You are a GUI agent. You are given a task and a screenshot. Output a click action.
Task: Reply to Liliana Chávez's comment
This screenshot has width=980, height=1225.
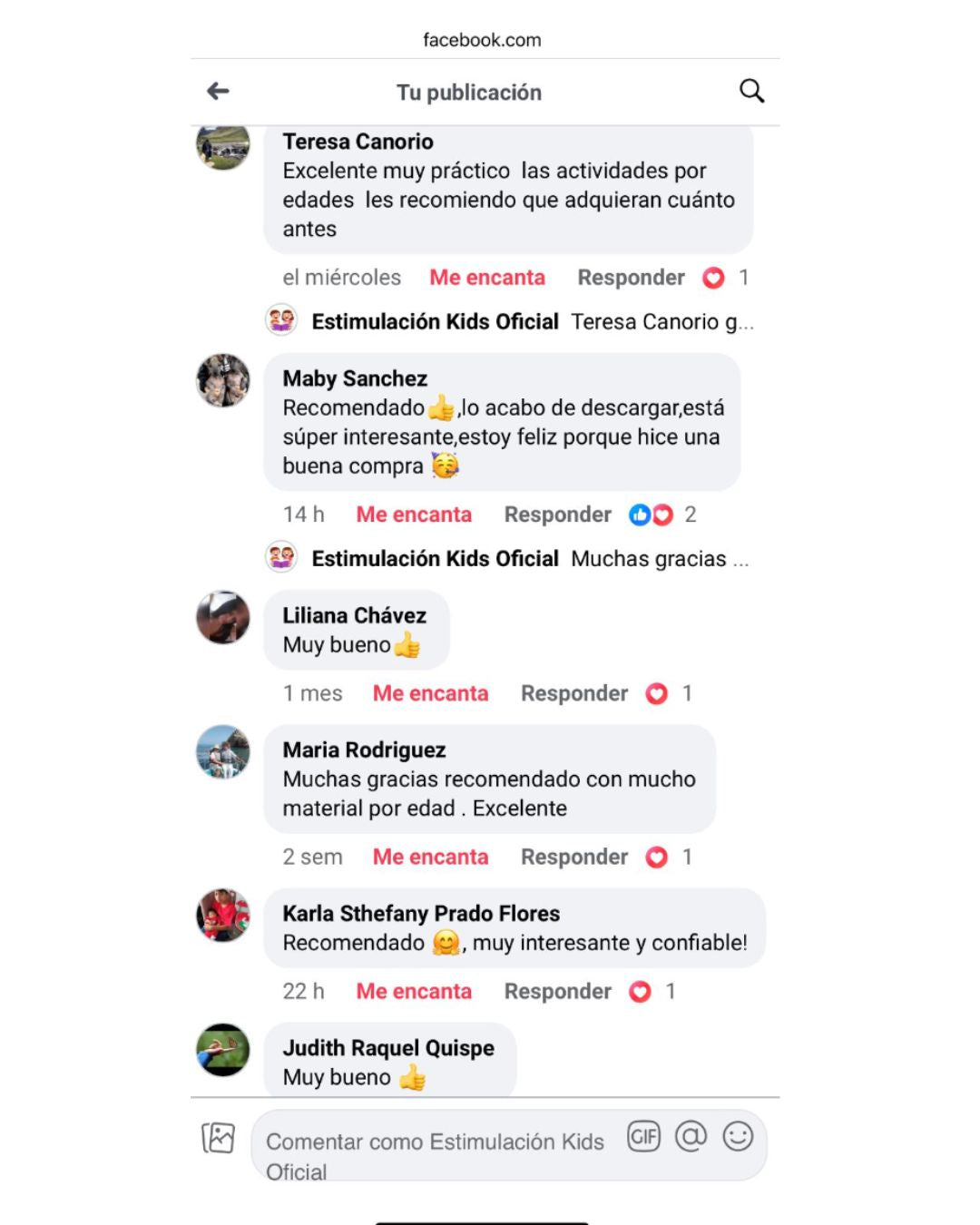(573, 693)
